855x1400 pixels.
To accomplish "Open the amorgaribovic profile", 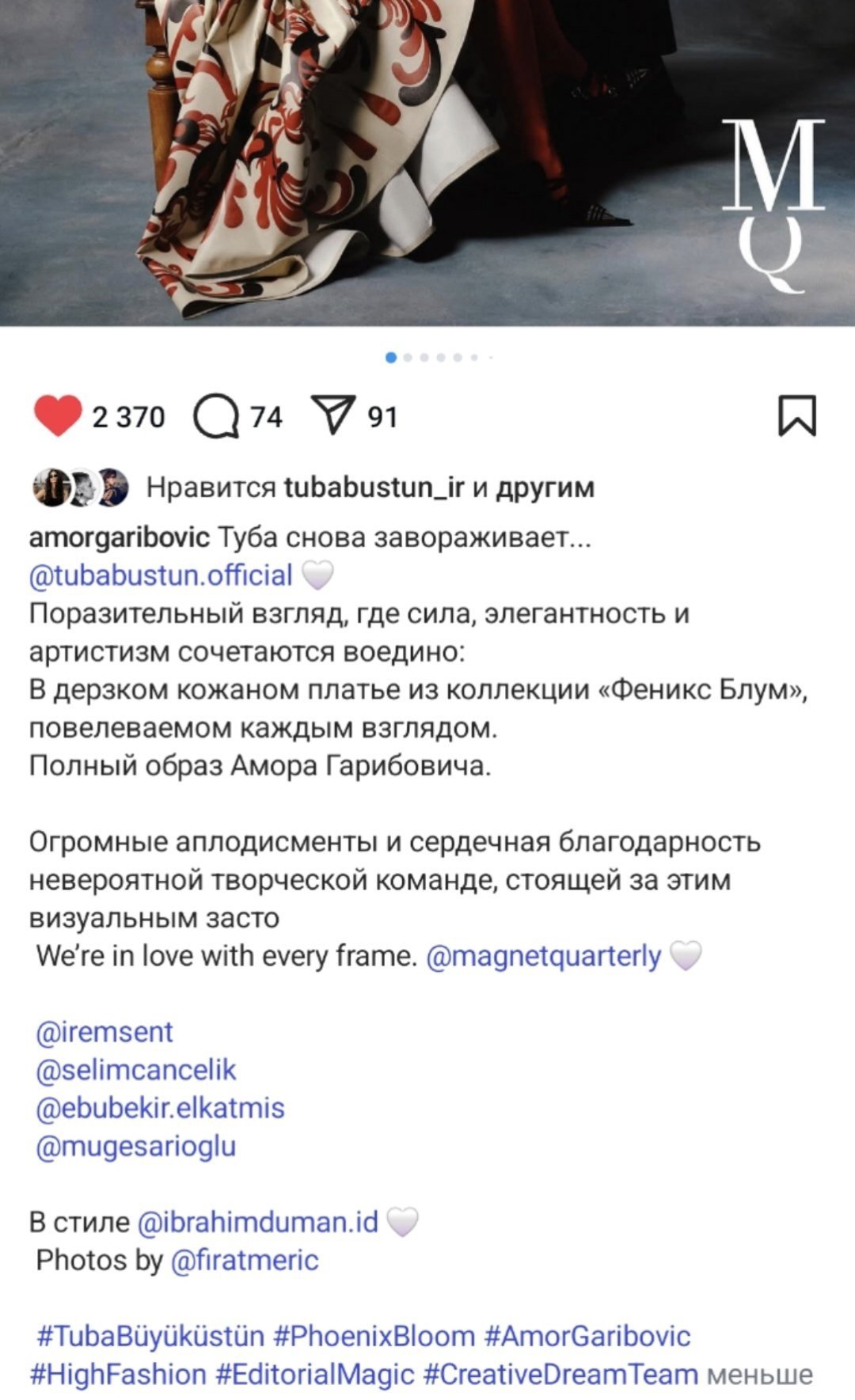I will [x=119, y=537].
